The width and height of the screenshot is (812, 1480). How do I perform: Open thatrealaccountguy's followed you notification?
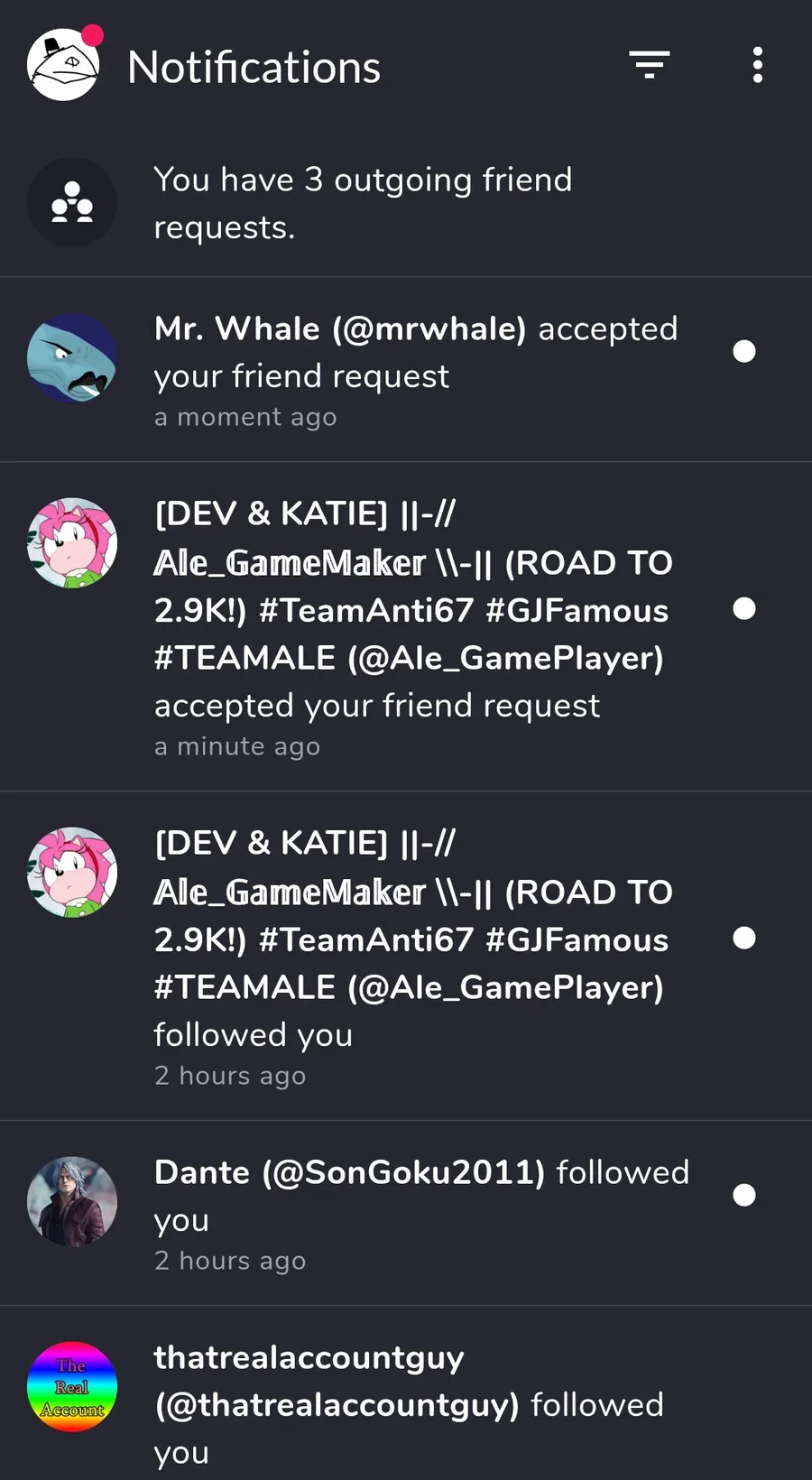pyautogui.click(x=406, y=1393)
